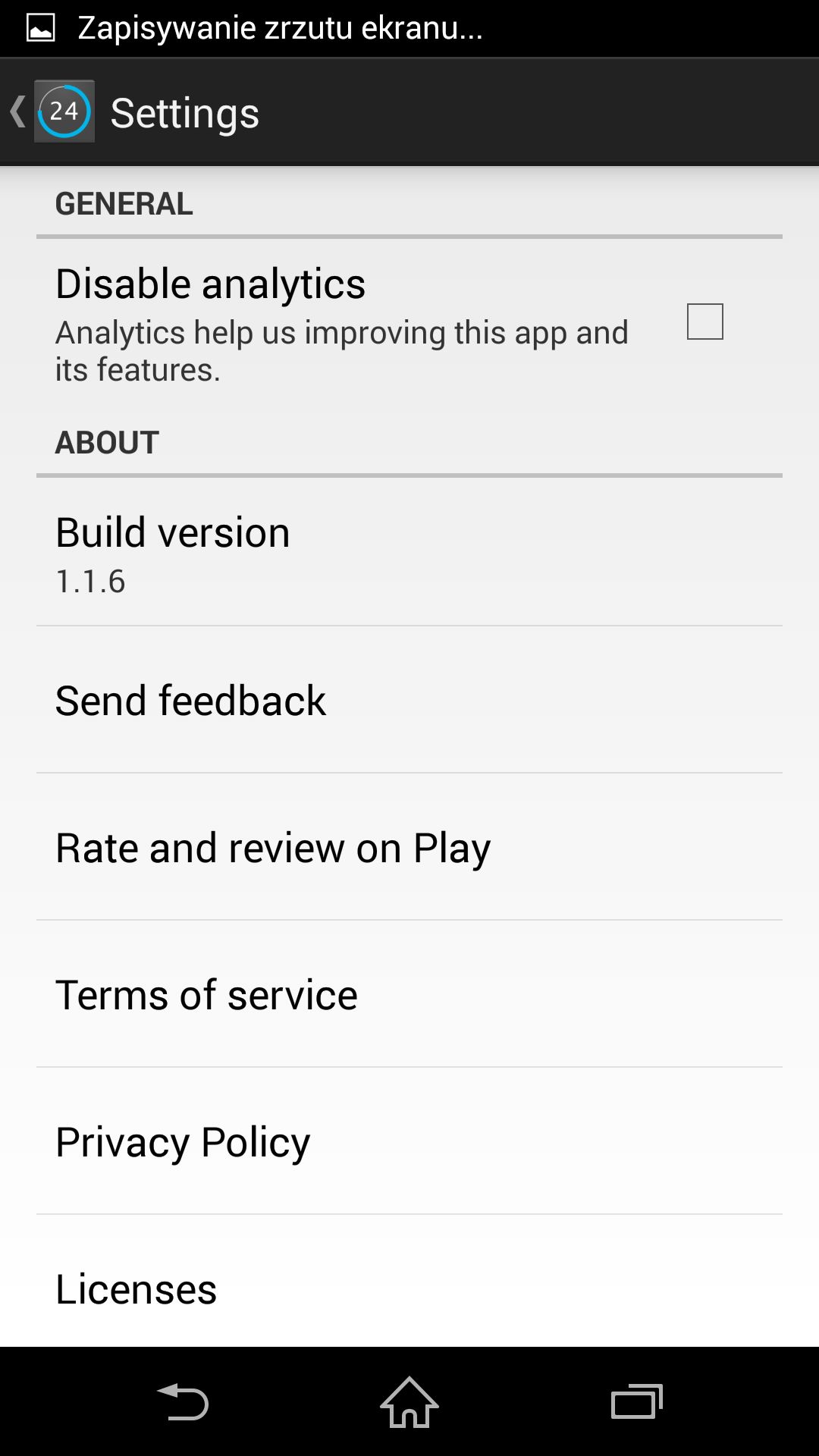Go back using the app icon arrow

pos(52,111)
